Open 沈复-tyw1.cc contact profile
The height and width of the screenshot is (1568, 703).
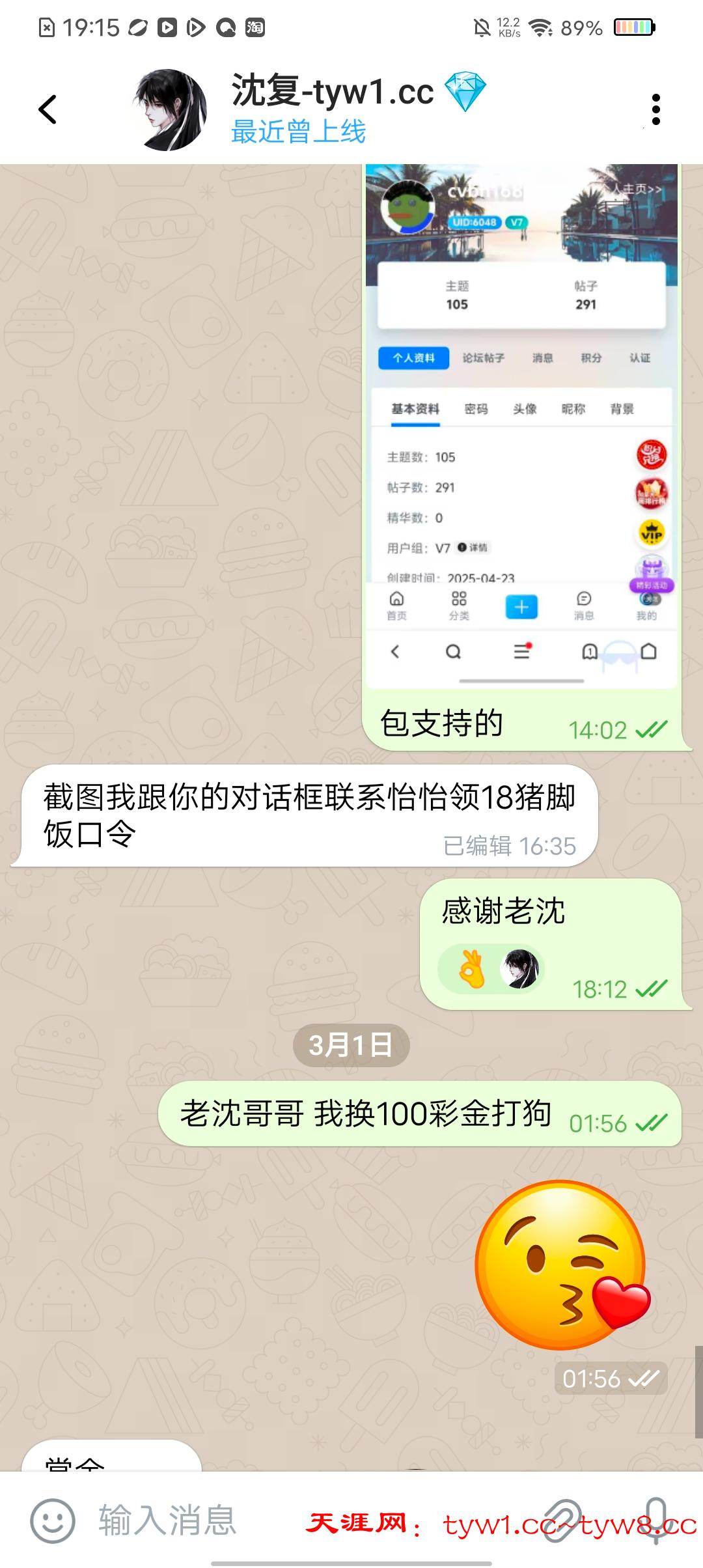[x=332, y=108]
